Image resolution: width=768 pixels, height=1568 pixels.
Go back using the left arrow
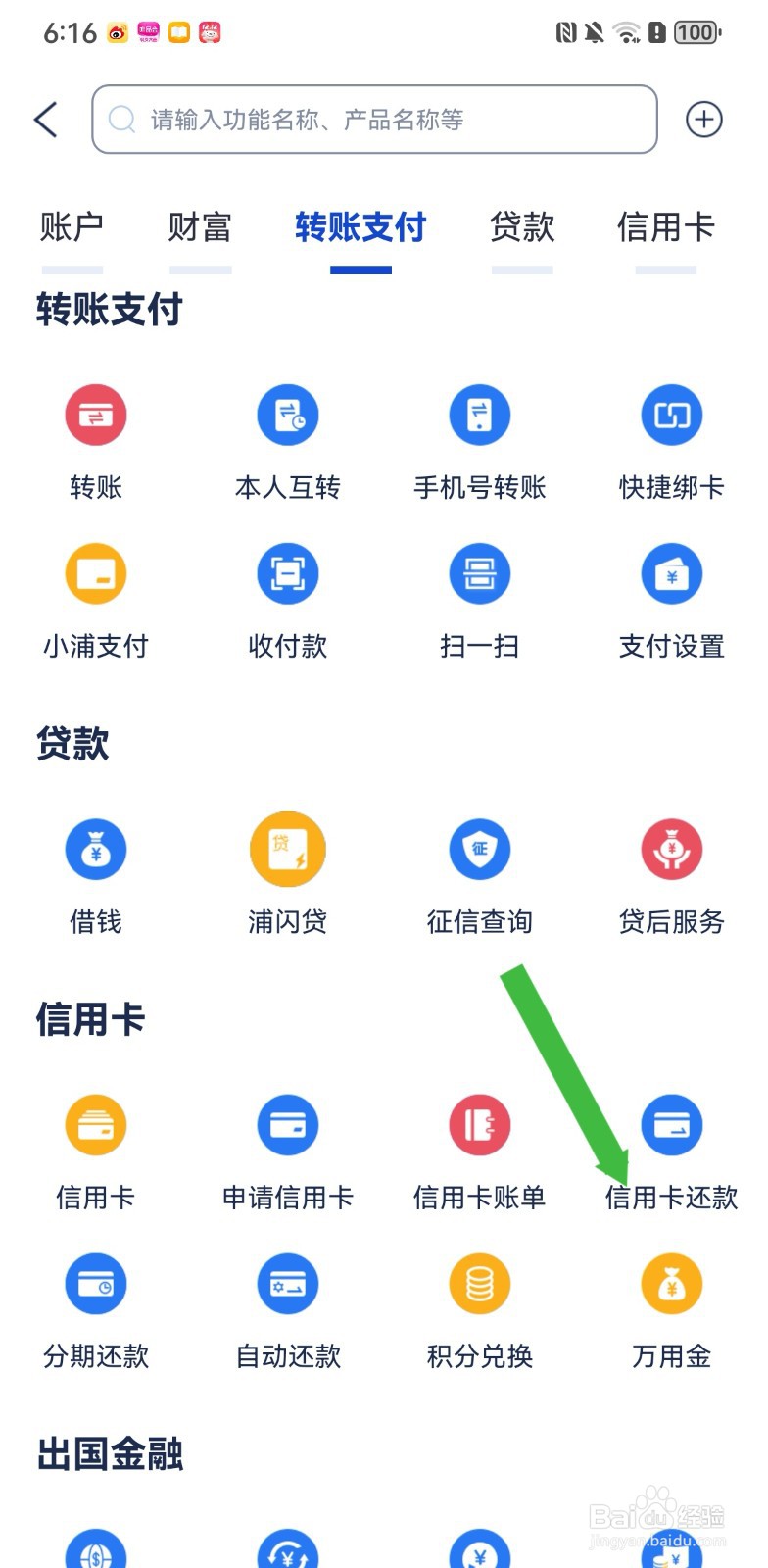click(44, 119)
